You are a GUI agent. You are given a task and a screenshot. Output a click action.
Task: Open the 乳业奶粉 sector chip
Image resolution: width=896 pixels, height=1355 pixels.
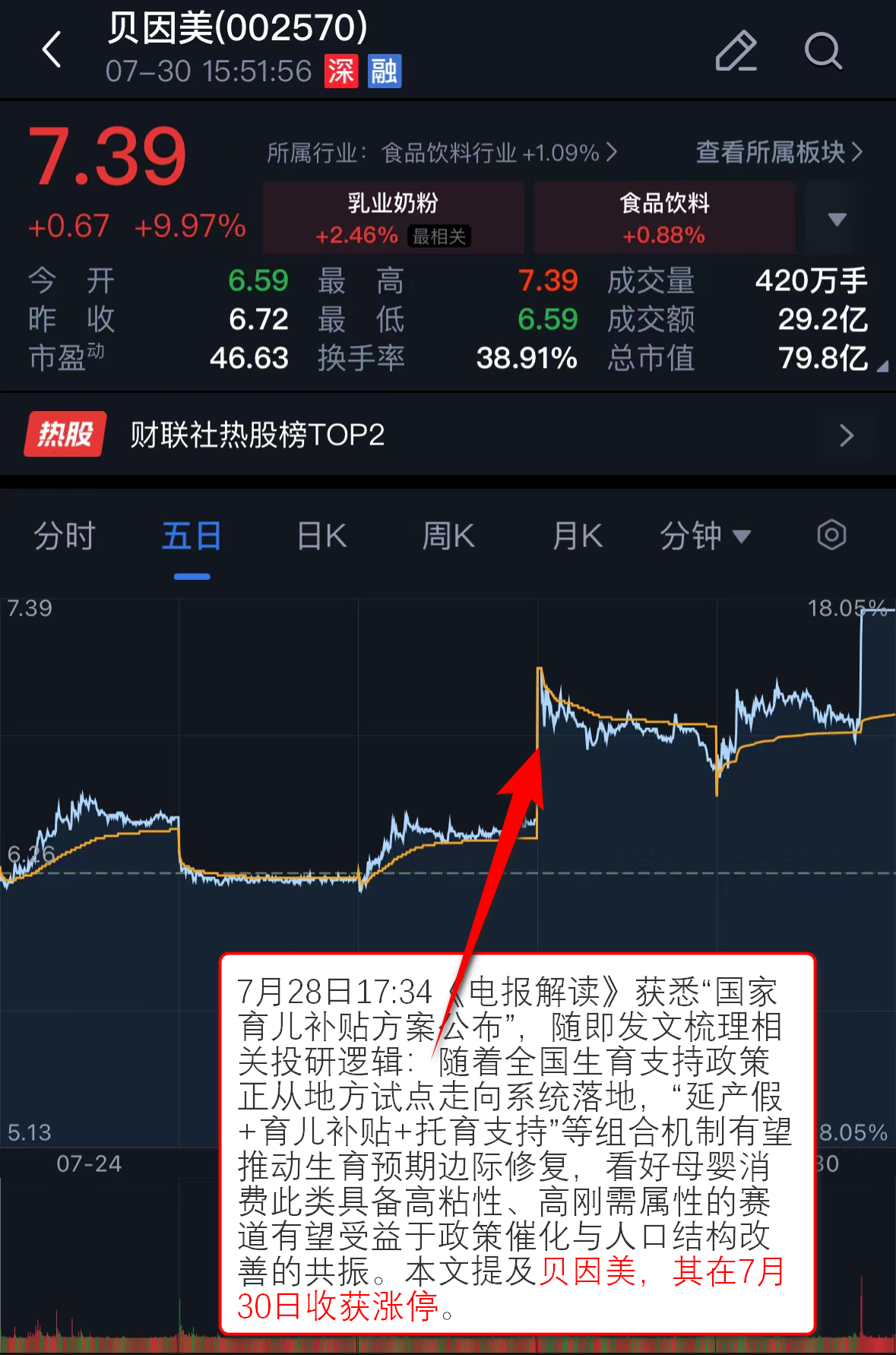point(393,217)
